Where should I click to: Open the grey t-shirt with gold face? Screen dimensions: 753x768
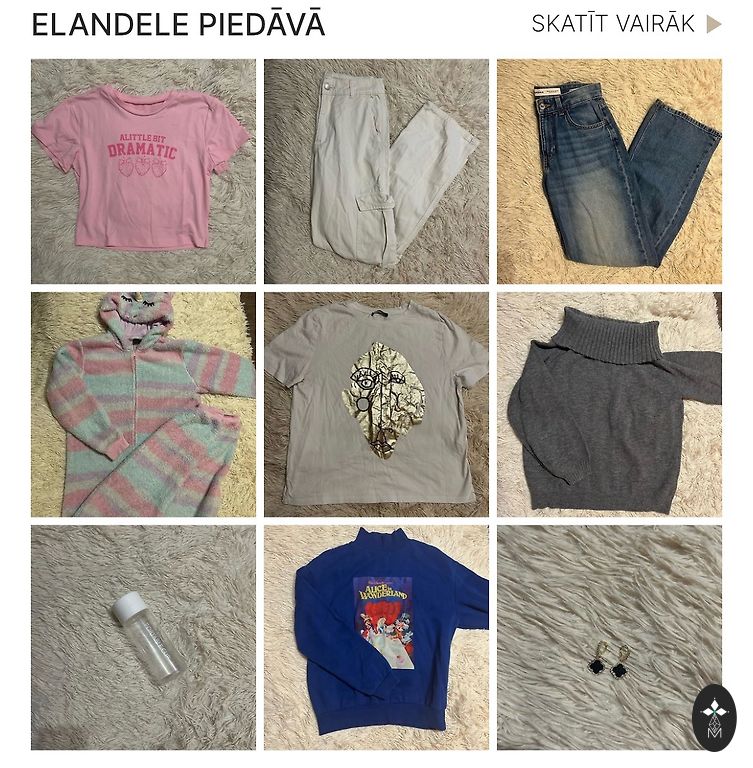coord(376,404)
